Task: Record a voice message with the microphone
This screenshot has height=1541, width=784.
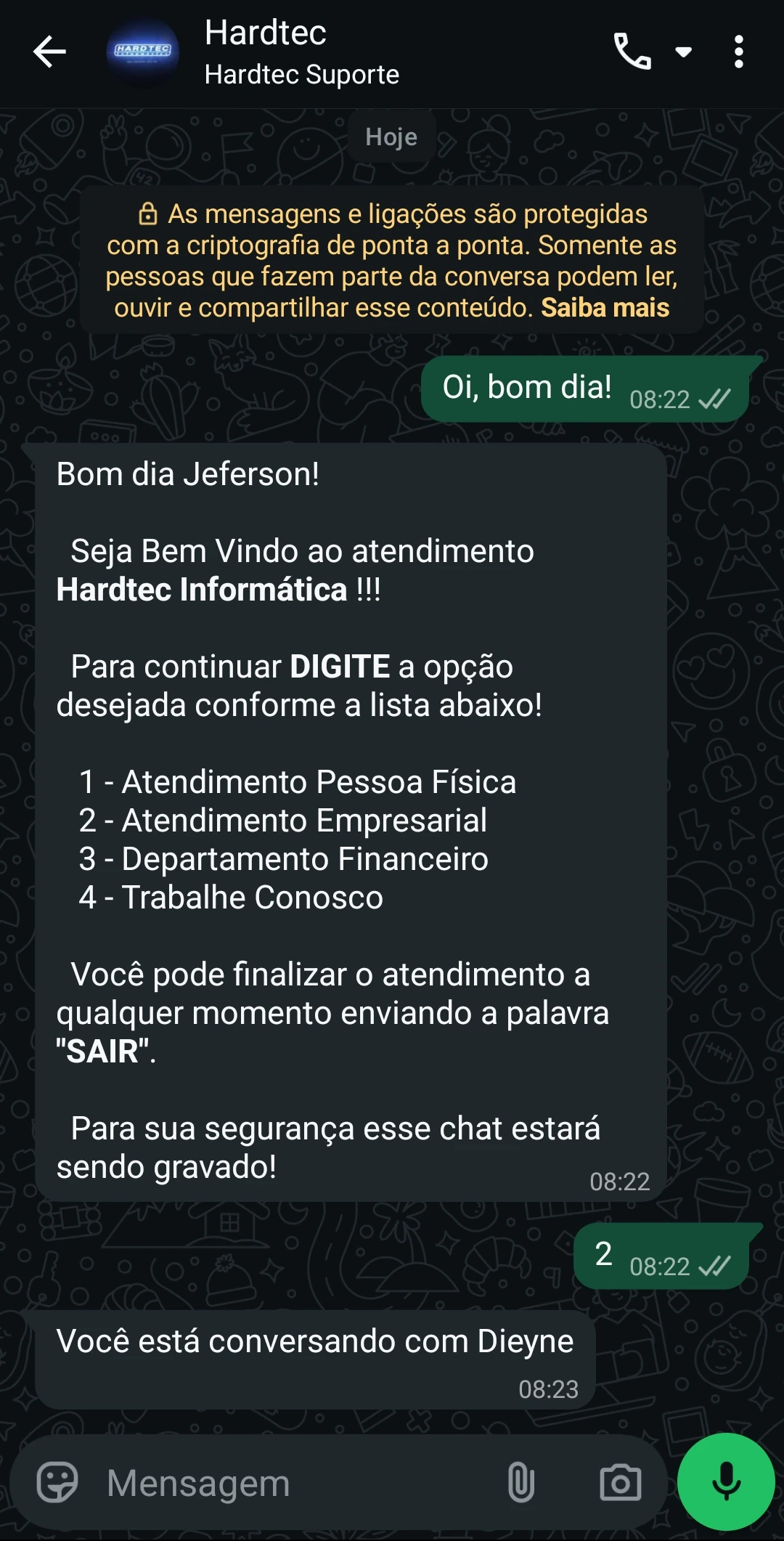Action: tap(726, 1484)
